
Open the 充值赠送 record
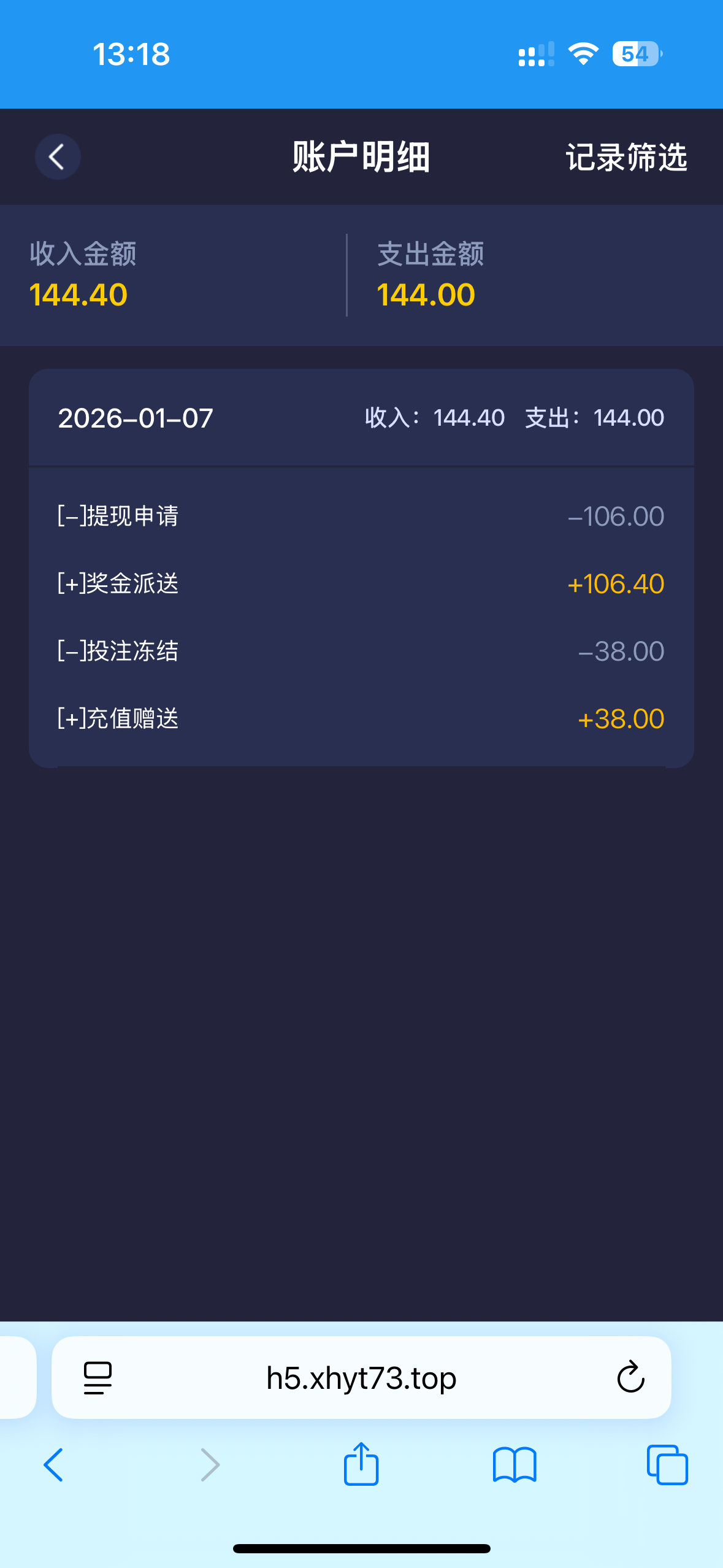361,718
